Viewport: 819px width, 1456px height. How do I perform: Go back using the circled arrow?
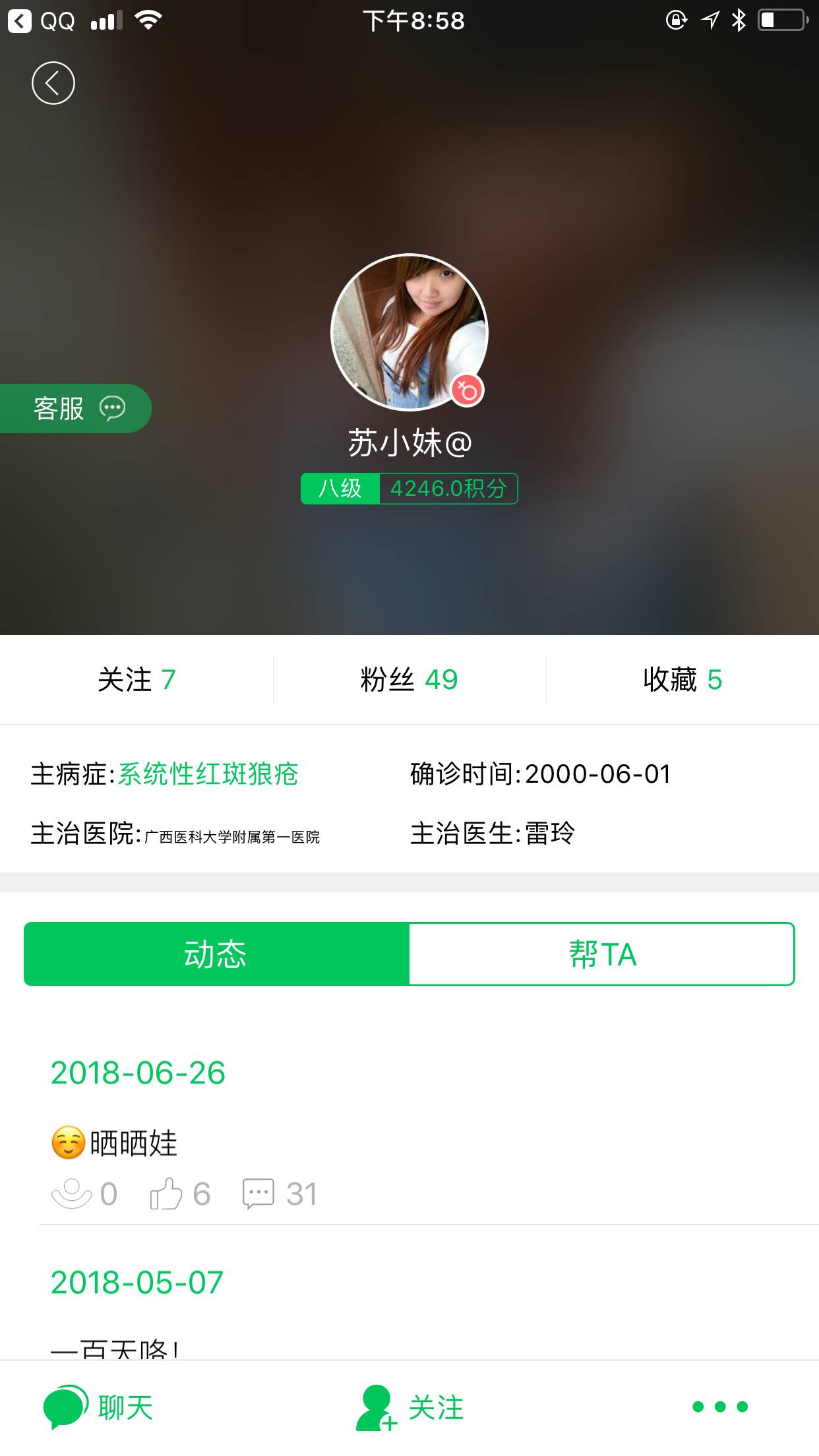53,83
